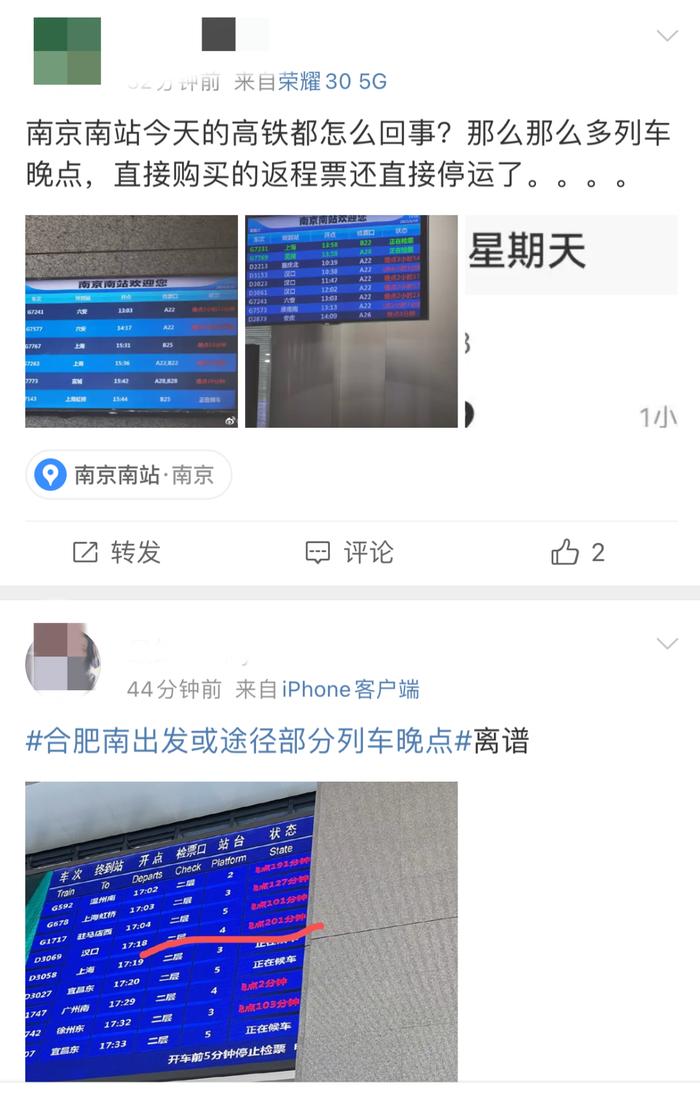Open the 荣耀30 5G device link
700x1094 pixels.
[x=332, y=82]
